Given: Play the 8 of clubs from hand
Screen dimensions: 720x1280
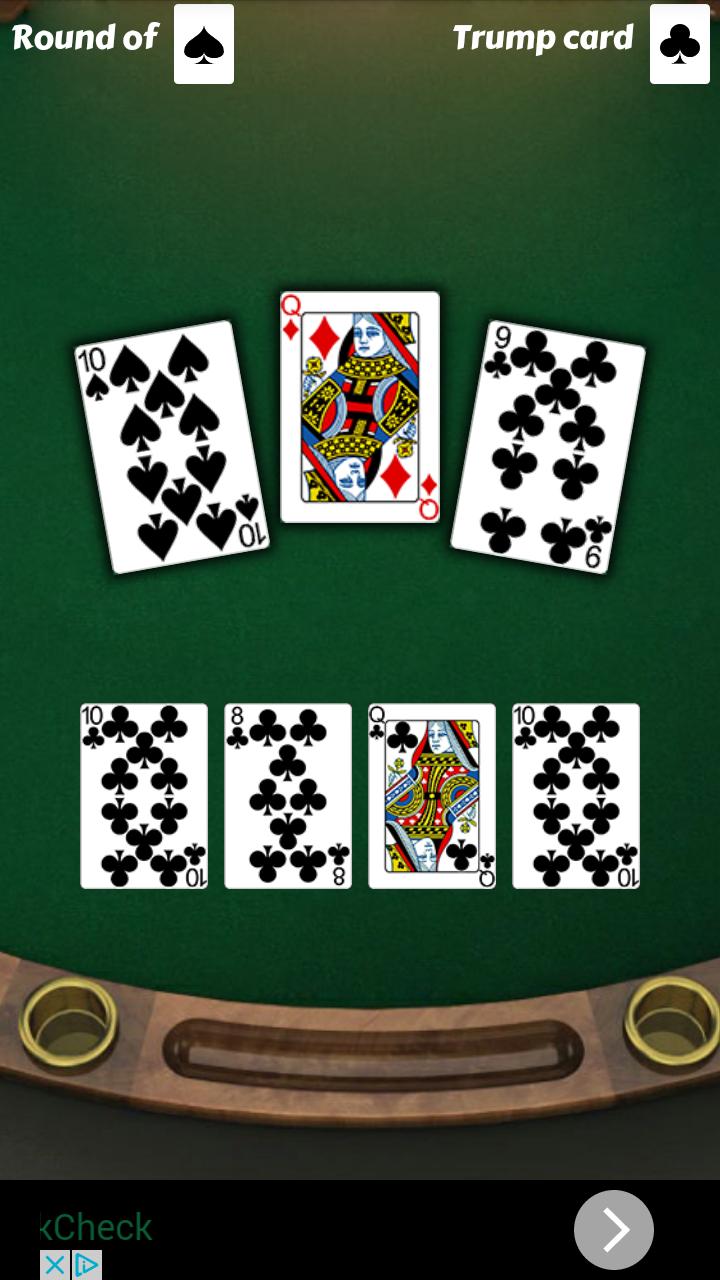Looking at the screenshot, I should [288, 796].
